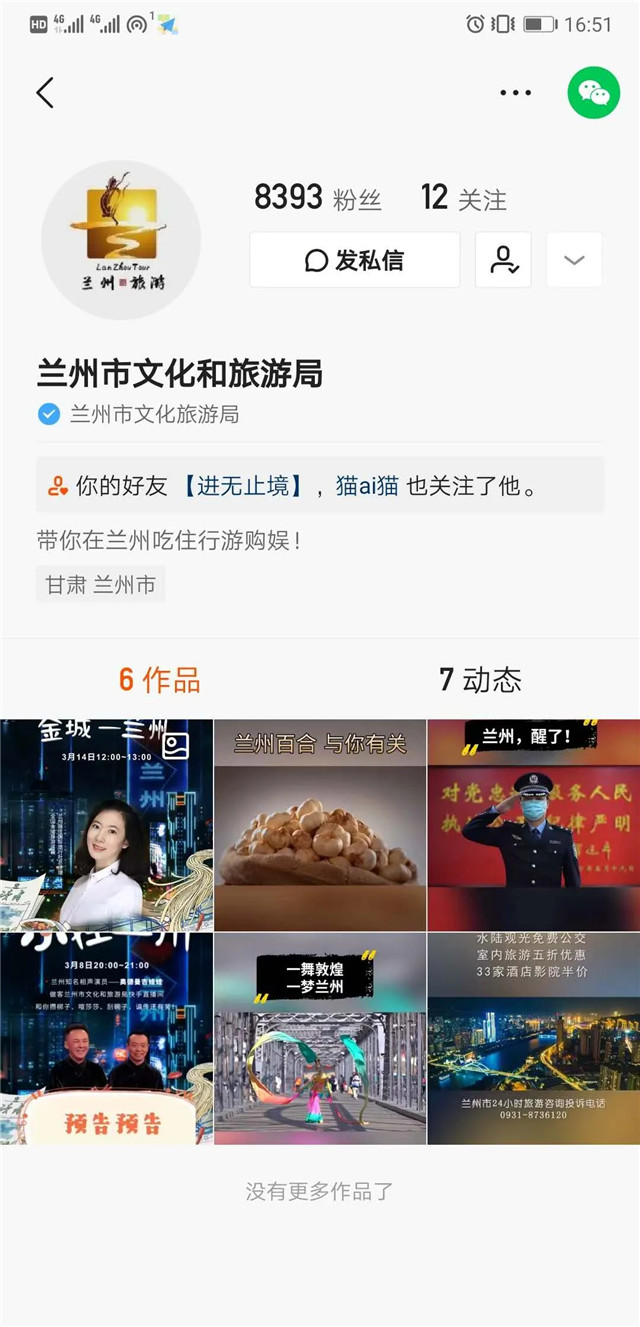Open the three-dot overflow menu
Image resolution: width=640 pixels, height=1327 pixels.
click(515, 93)
